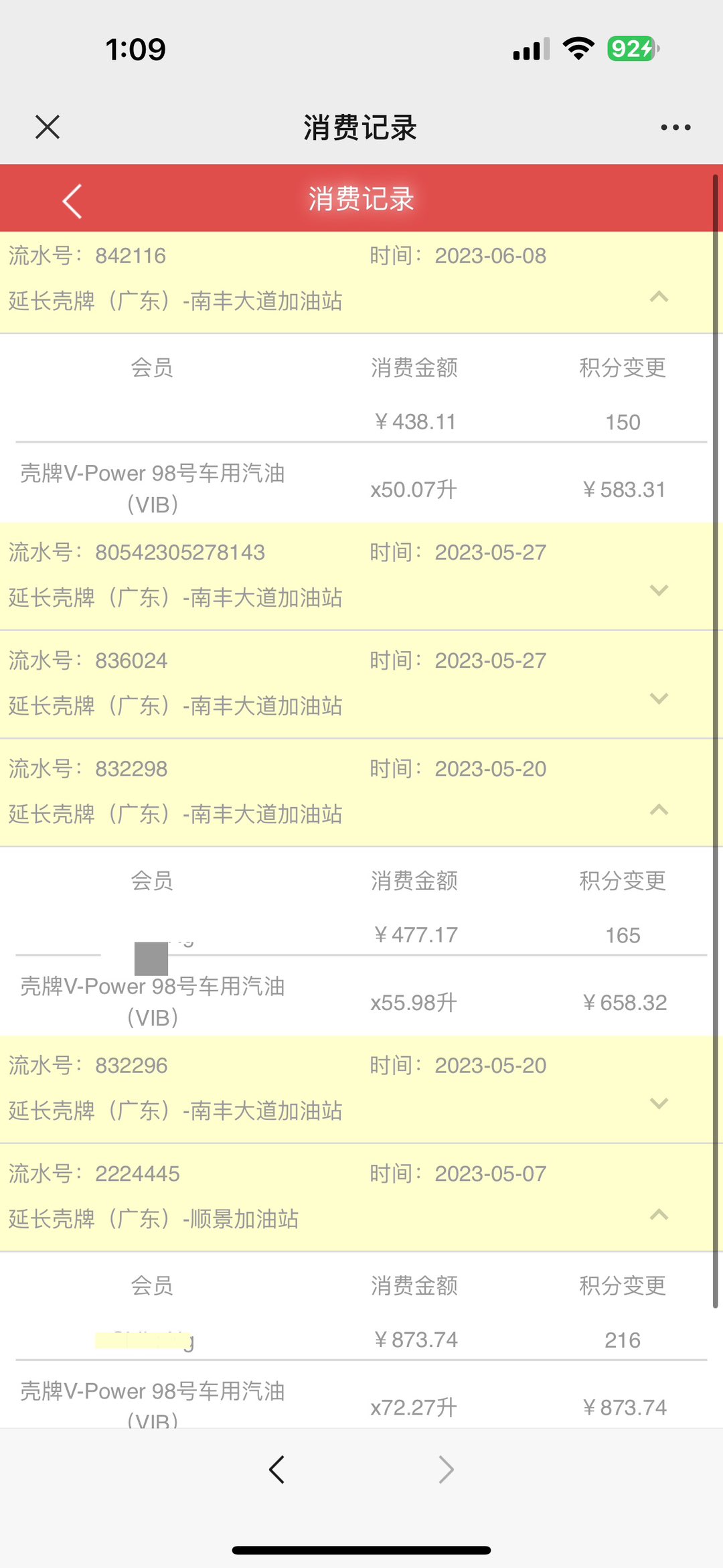
Task: Tap the consumption amount ¥438.11
Action: 415,421
